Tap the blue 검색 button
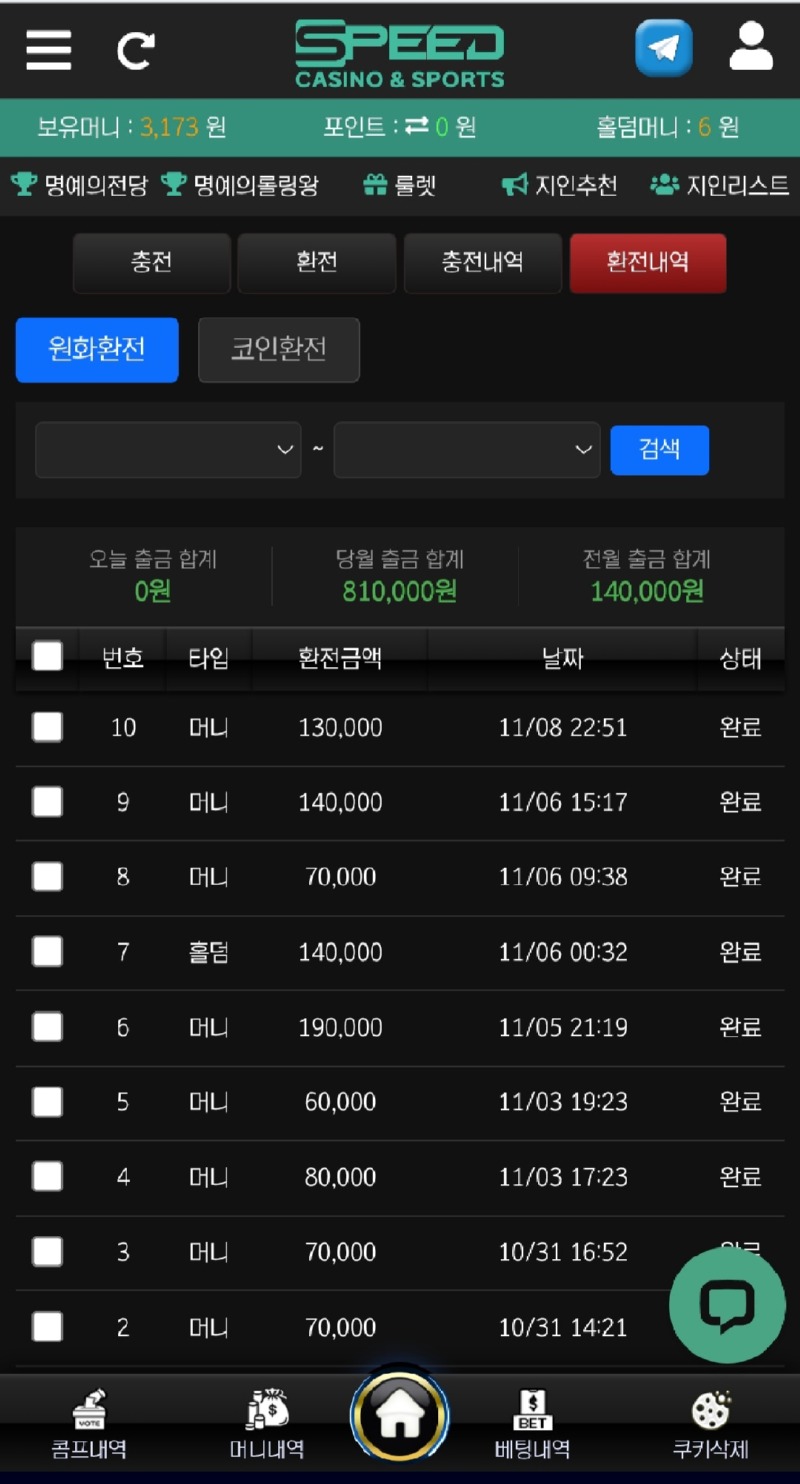Image resolution: width=800 pixels, height=1484 pixels. tap(660, 450)
